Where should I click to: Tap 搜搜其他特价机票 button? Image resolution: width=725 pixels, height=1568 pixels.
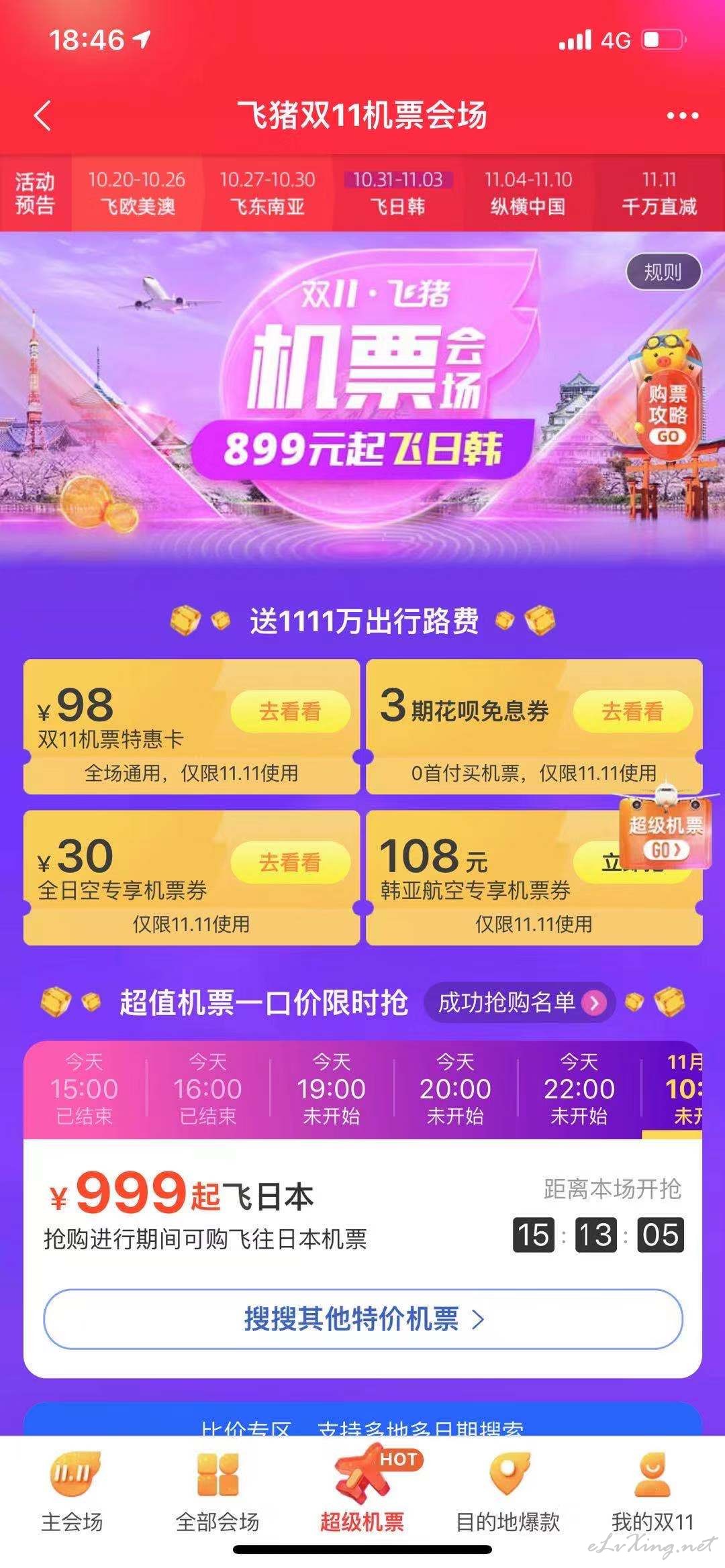363,1318
